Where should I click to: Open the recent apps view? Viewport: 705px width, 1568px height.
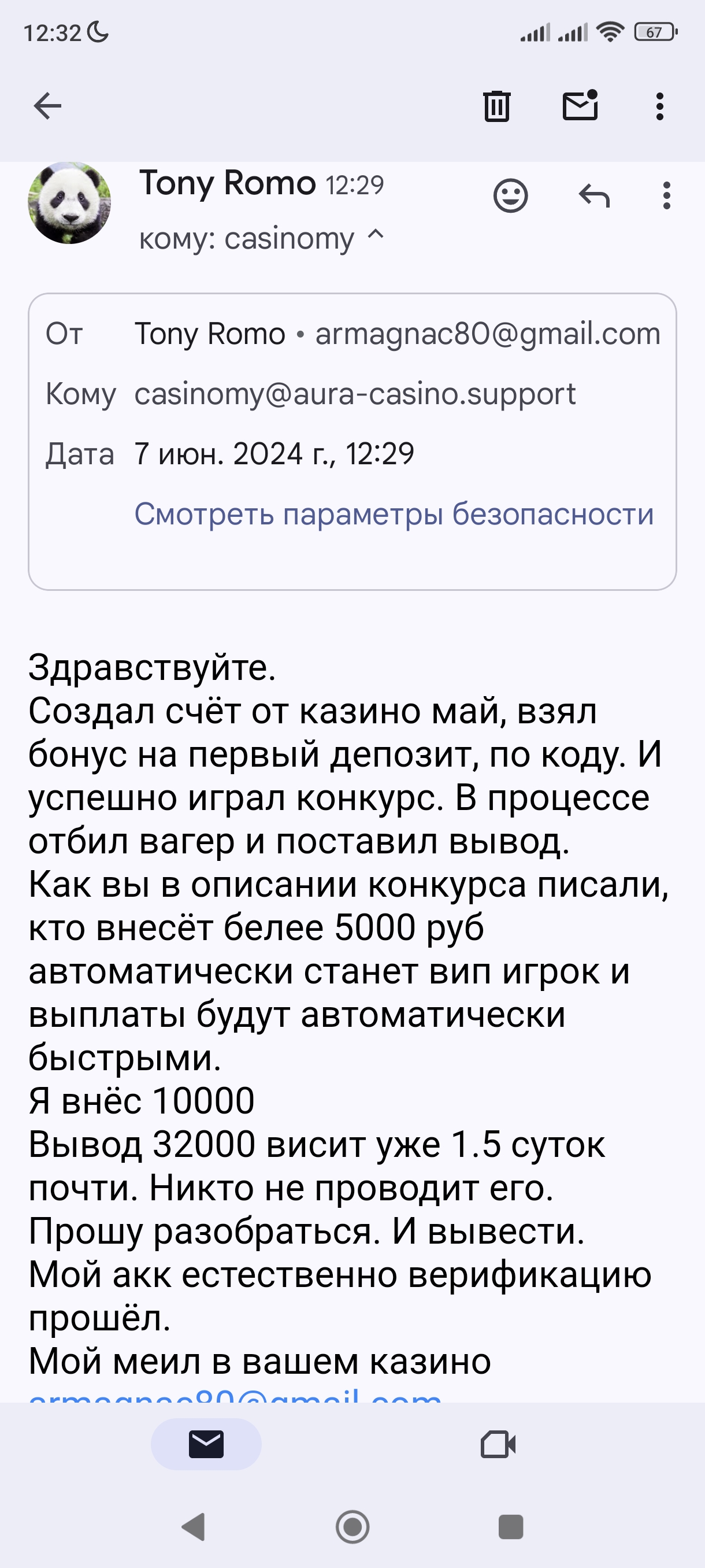(x=510, y=1526)
